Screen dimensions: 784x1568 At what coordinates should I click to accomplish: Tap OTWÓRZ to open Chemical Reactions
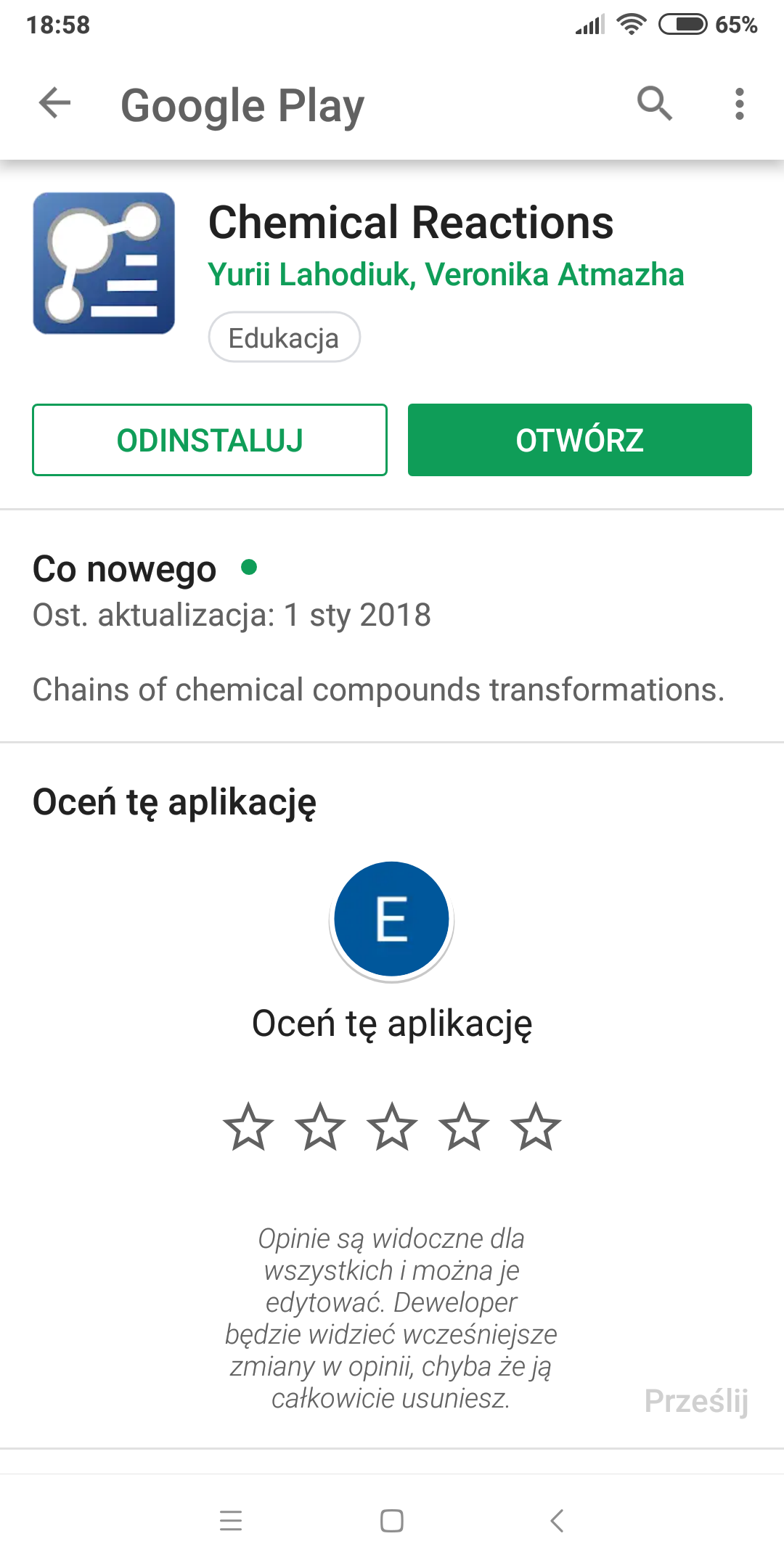579,440
